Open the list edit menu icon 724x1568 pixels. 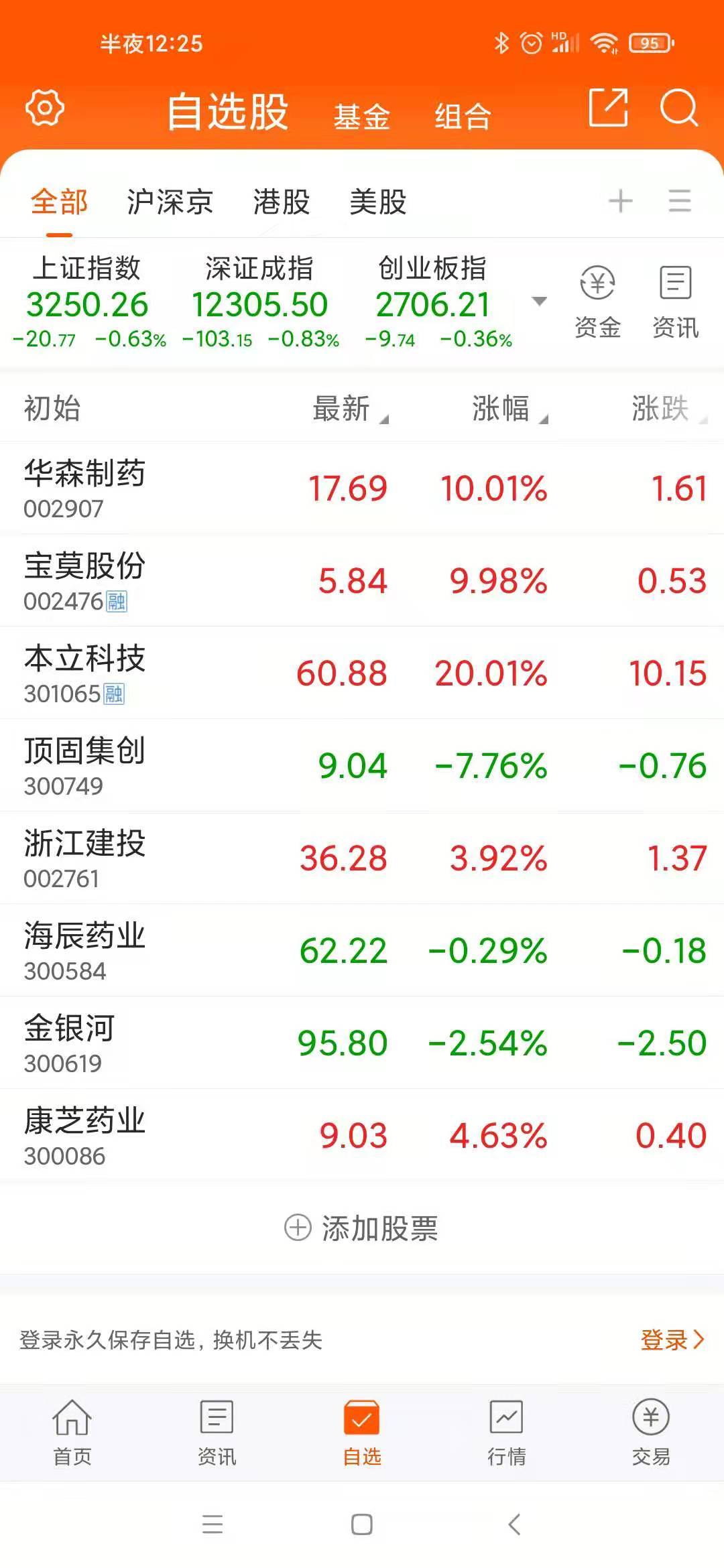[x=680, y=201]
